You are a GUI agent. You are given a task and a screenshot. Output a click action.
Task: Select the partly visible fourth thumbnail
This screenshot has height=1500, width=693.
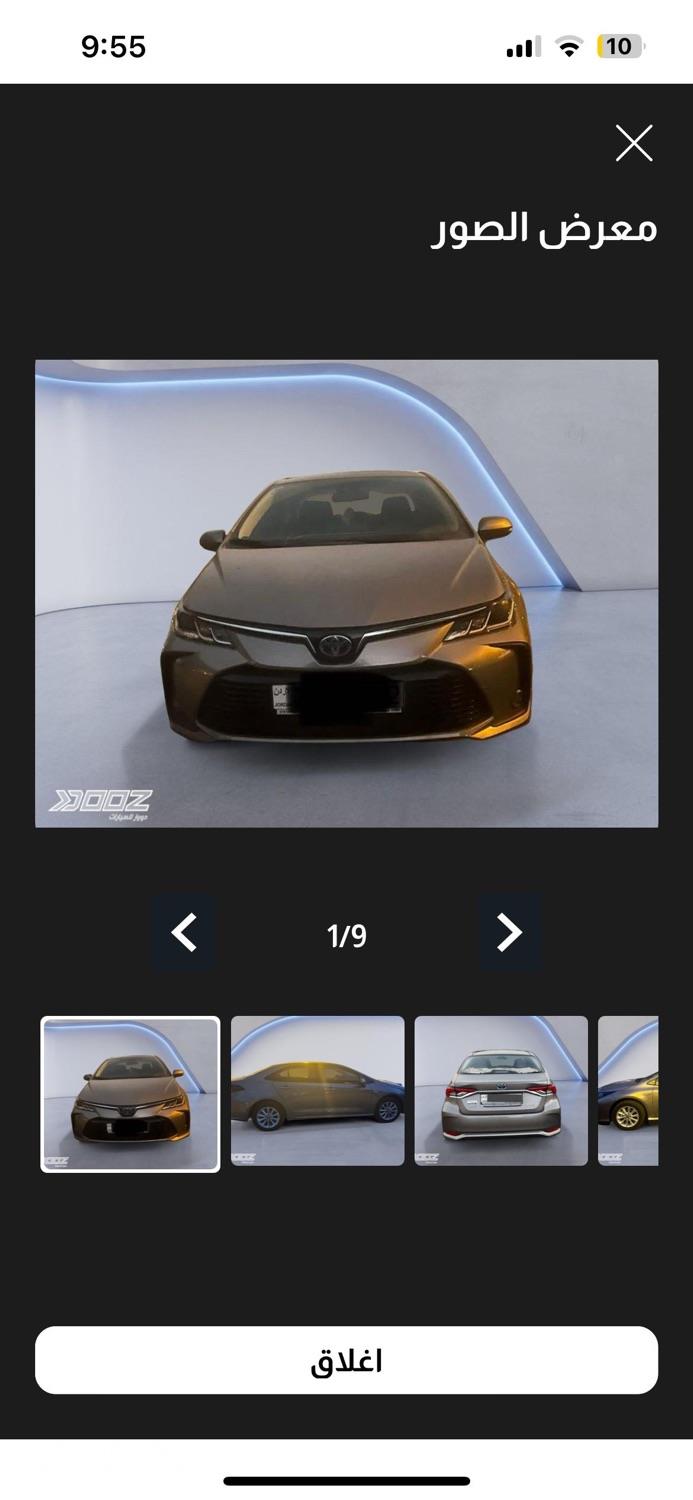[x=629, y=1091]
